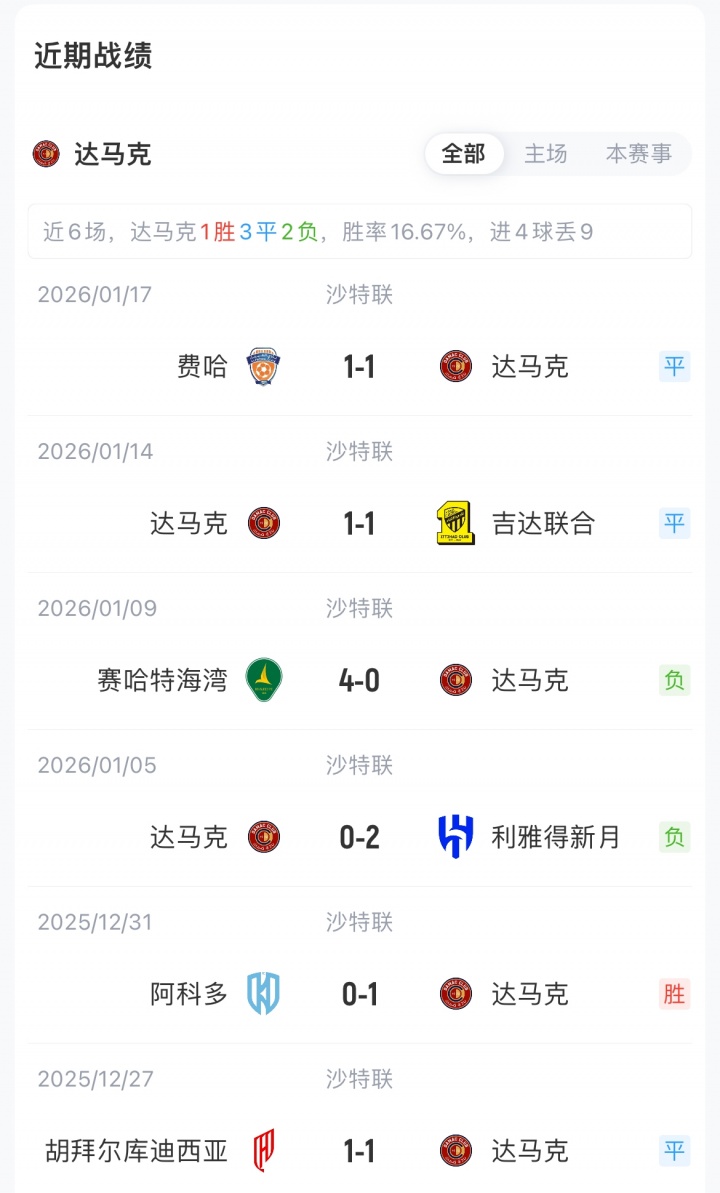
Task: Select the 主场 filter tab
Action: point(546,154)
